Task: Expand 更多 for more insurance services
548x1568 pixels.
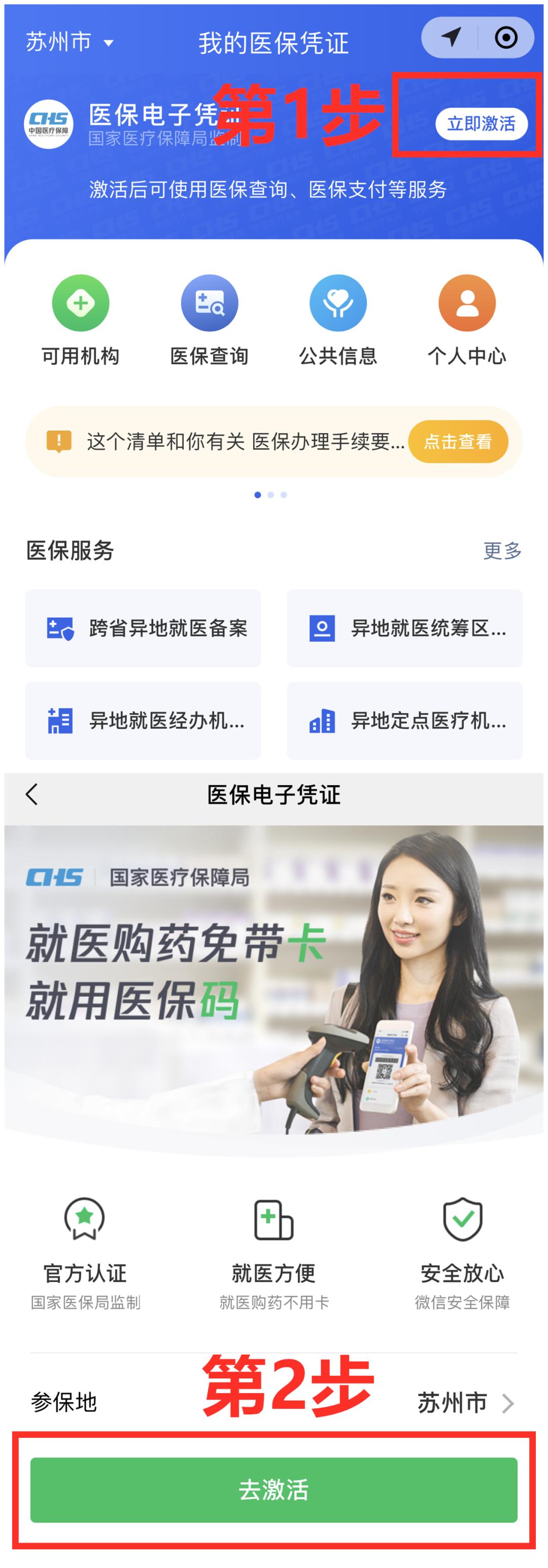Action: 502,550
